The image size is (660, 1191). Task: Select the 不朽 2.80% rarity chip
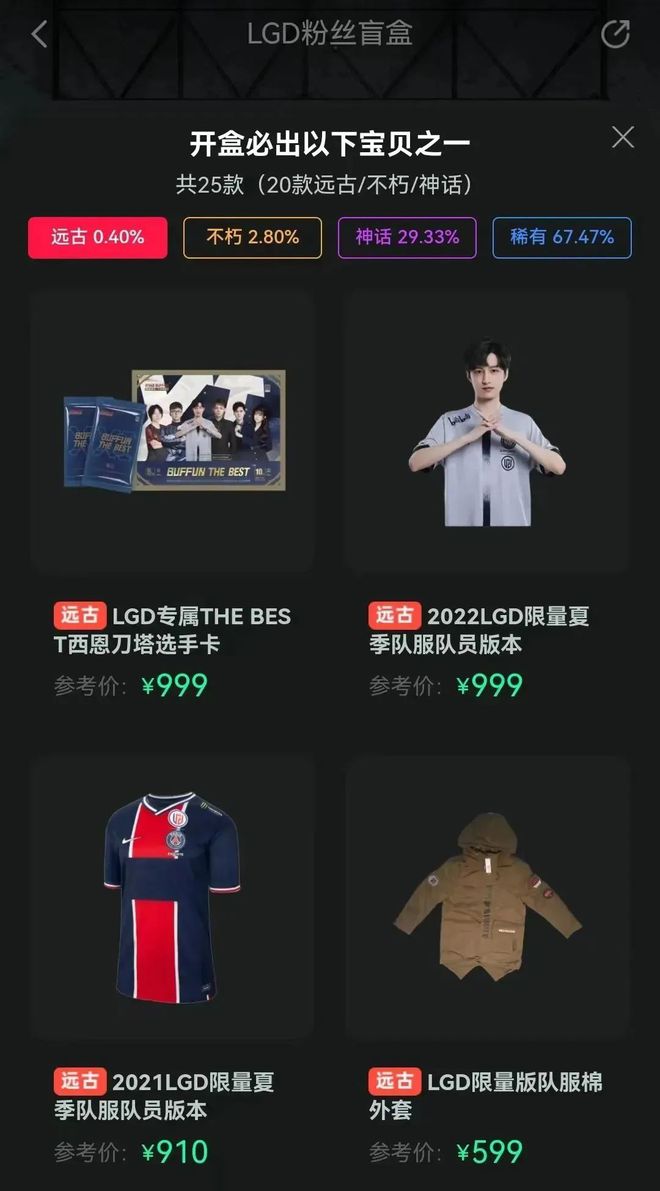(253, 238)
